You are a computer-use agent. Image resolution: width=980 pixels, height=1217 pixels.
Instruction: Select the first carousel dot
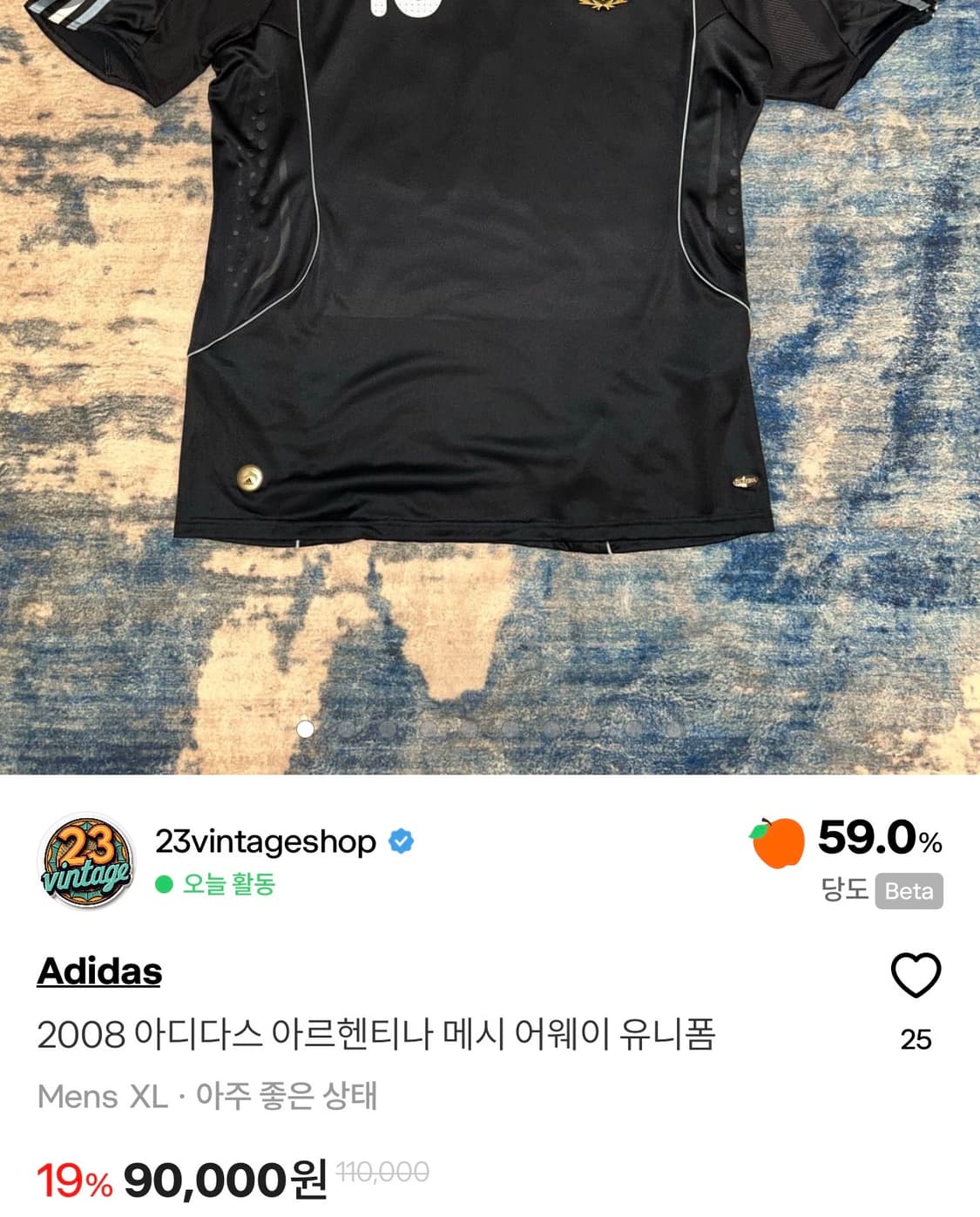pyautogui.click(x=307, y=730)
